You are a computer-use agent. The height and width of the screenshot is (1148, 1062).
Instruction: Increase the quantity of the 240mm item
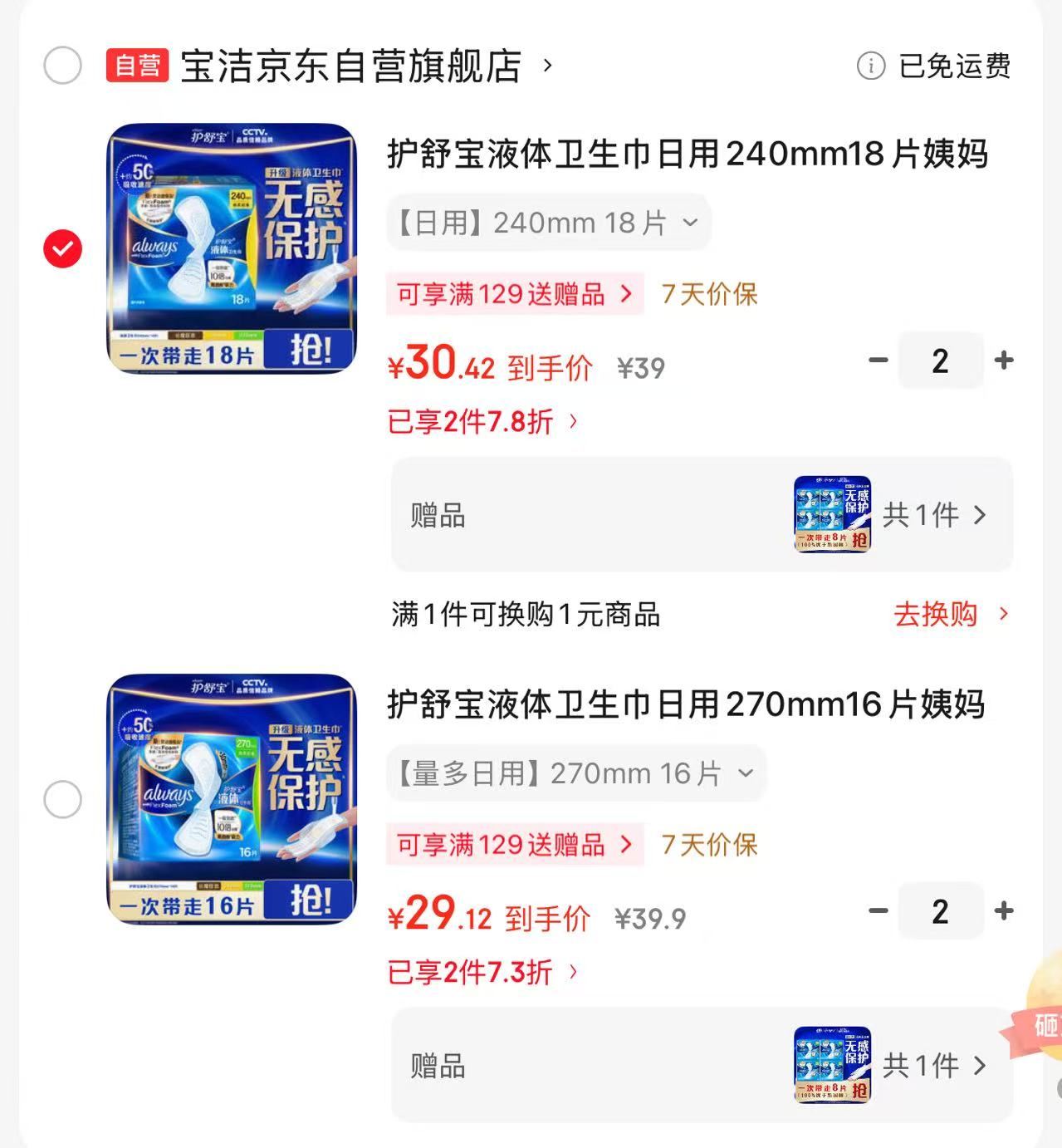pyautogui.click(x=1004, y=361)
